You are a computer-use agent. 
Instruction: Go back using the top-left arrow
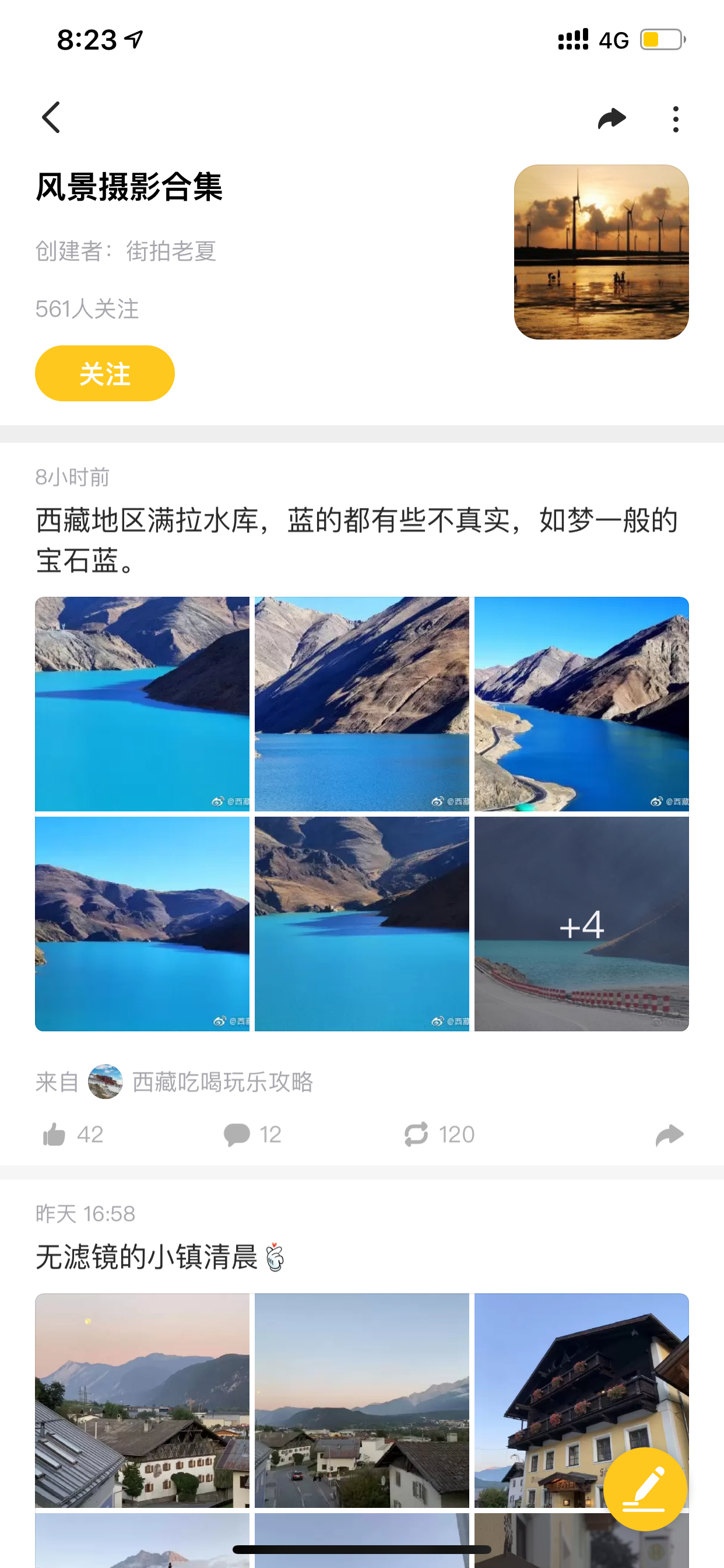[51, 117]
